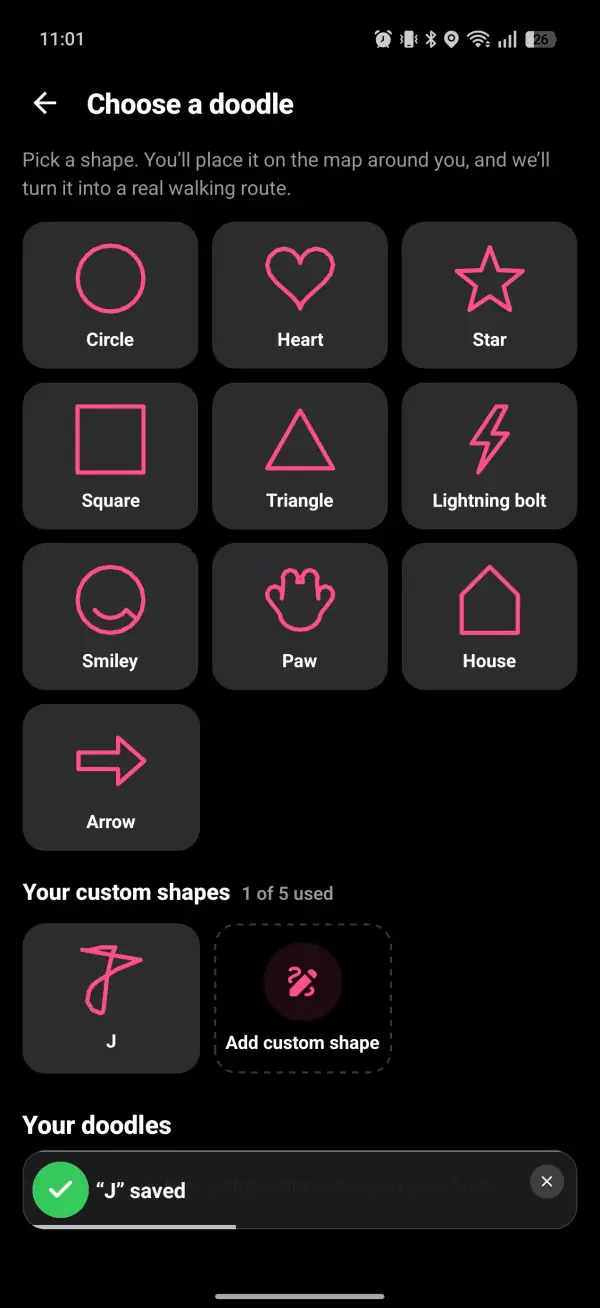Choose the Lightning bolt shape
Viewport: 600px width, 1308px height.
tap(490, 456)
